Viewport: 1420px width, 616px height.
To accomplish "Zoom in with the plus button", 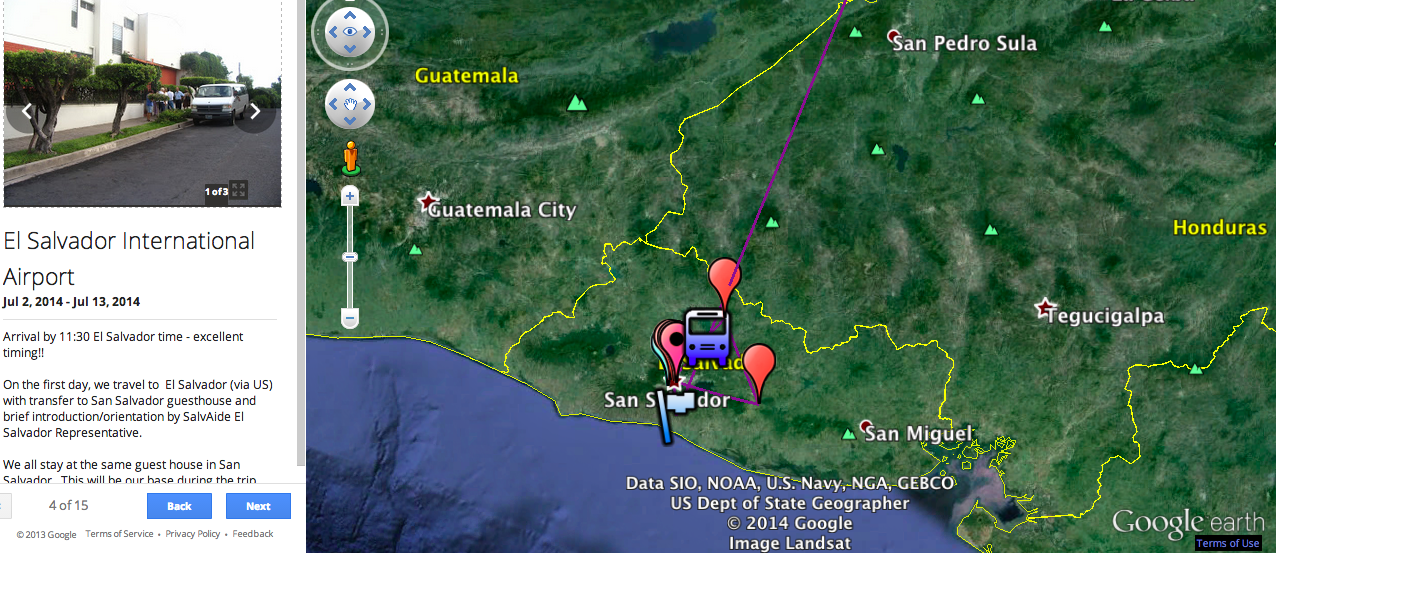I will (x=350, y=197).
